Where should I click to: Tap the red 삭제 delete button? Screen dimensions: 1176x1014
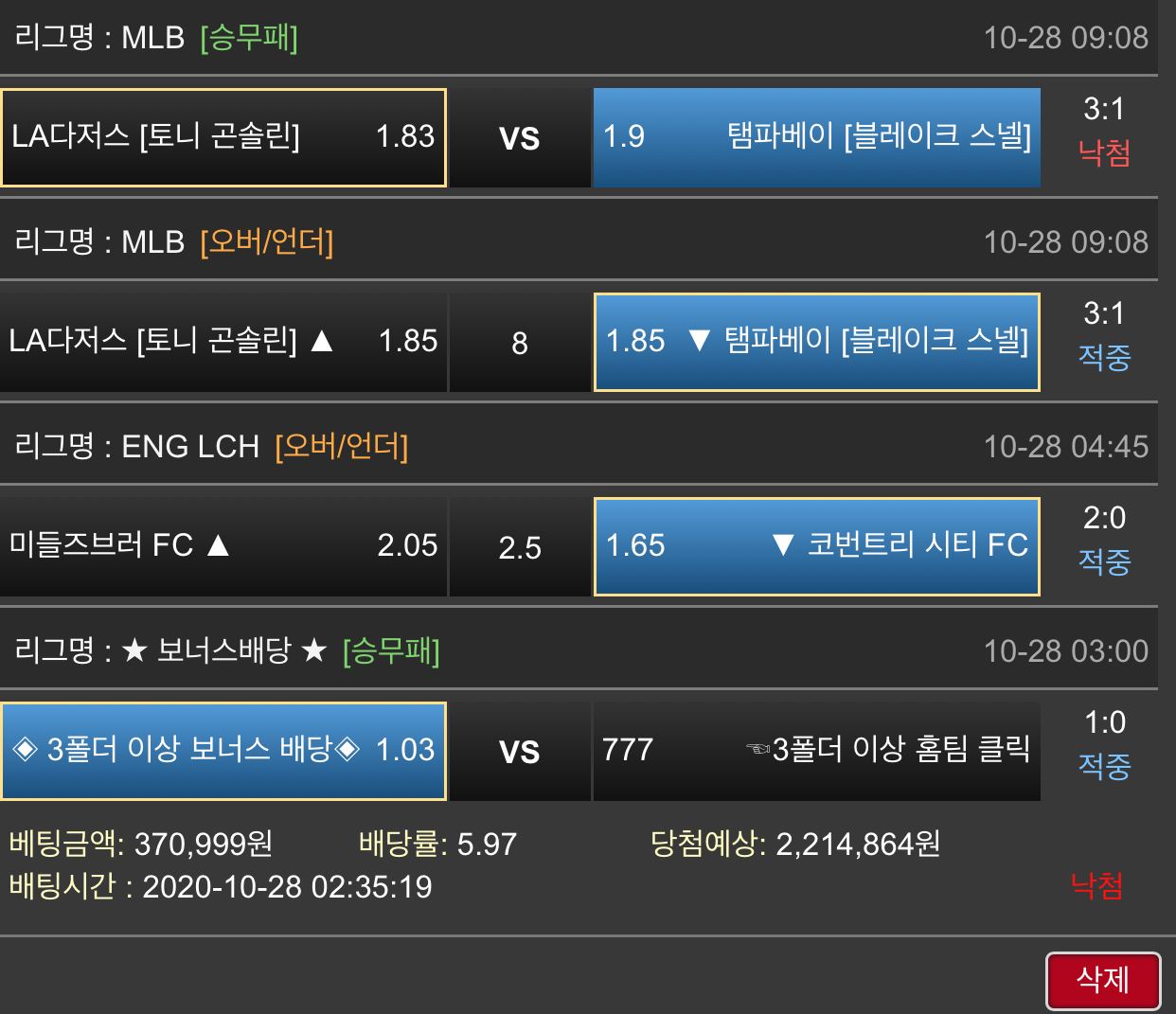pyautogui.click(x=1102, y=980)
